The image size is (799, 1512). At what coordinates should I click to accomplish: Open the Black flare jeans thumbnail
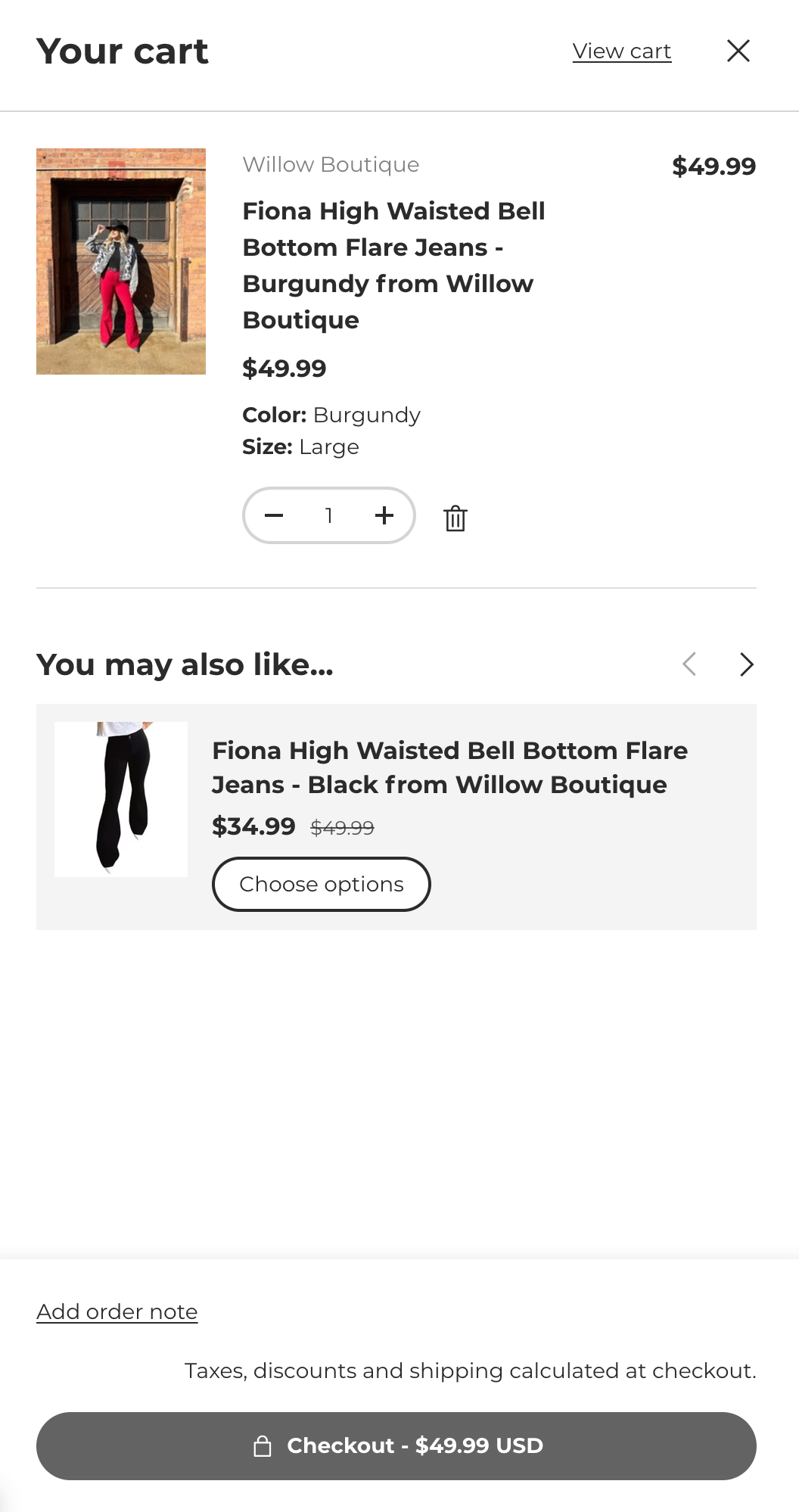pos(121,799)
